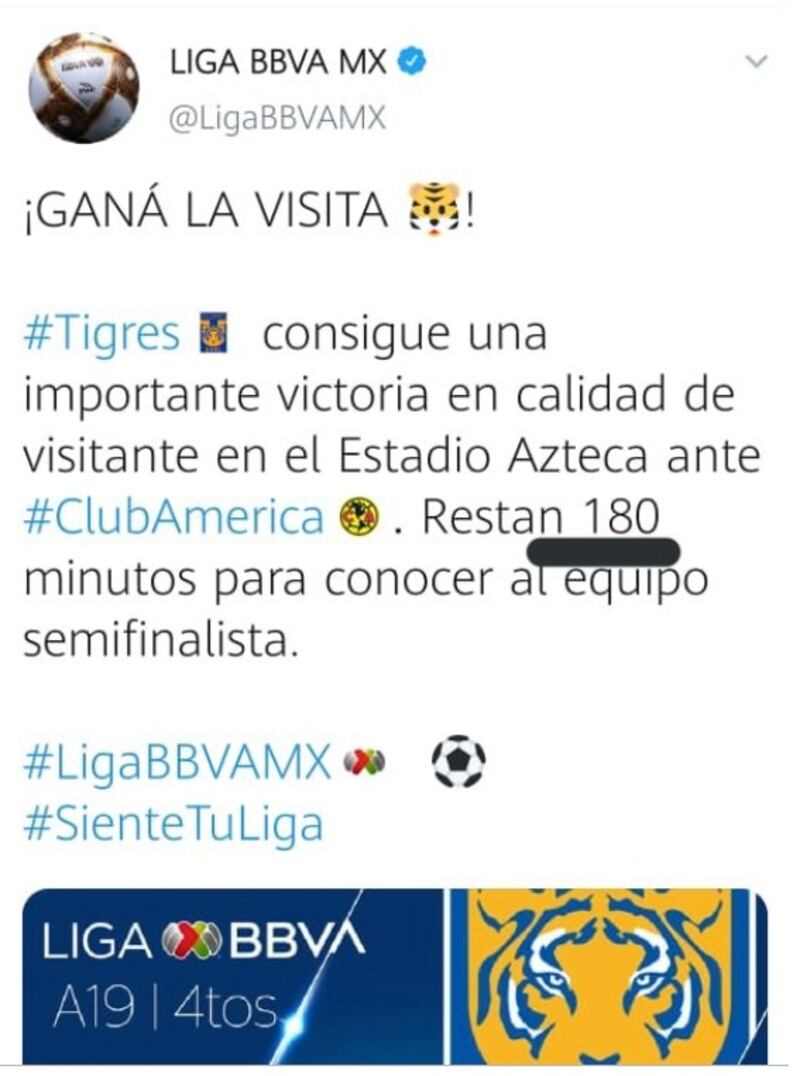Open LIGA BBVA MX profile picture

coord(83,88)
